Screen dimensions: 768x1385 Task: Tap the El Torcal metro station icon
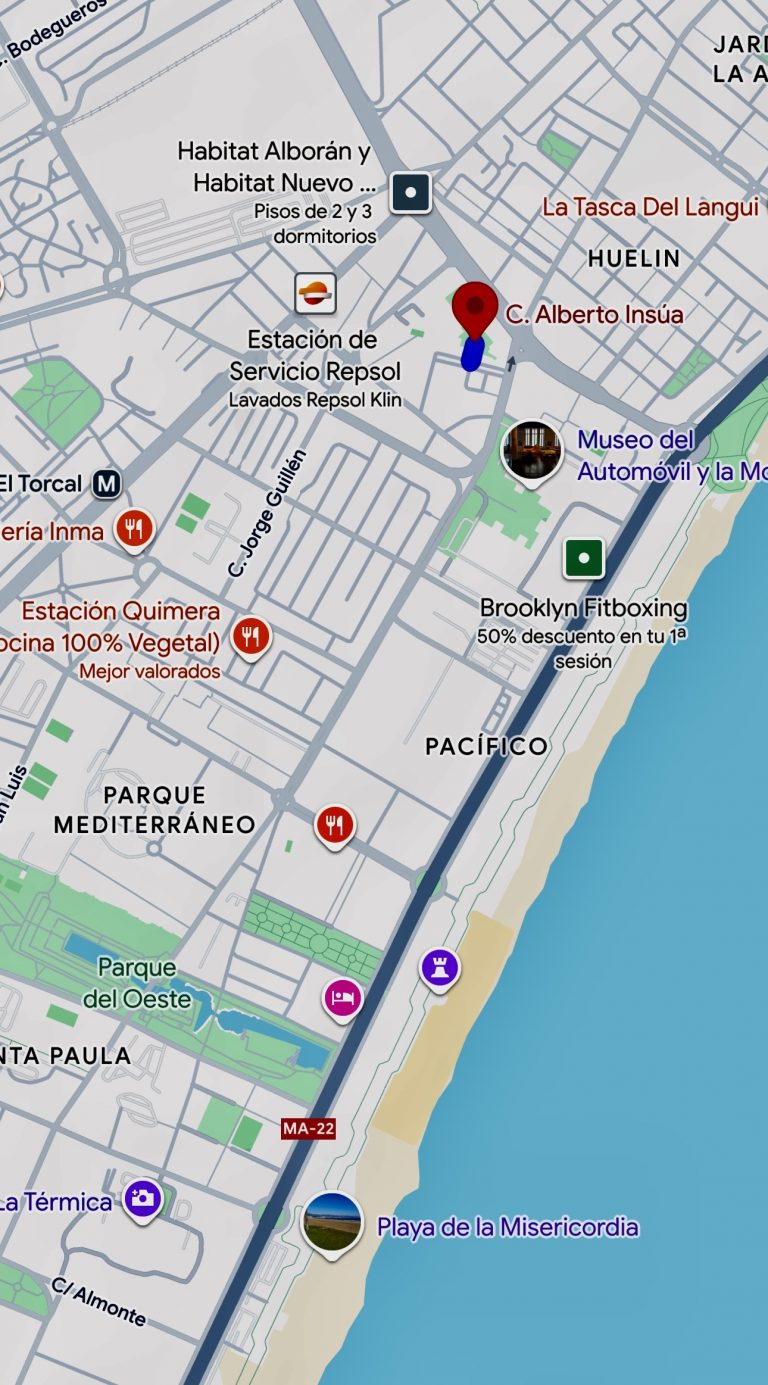pos(107,485)
